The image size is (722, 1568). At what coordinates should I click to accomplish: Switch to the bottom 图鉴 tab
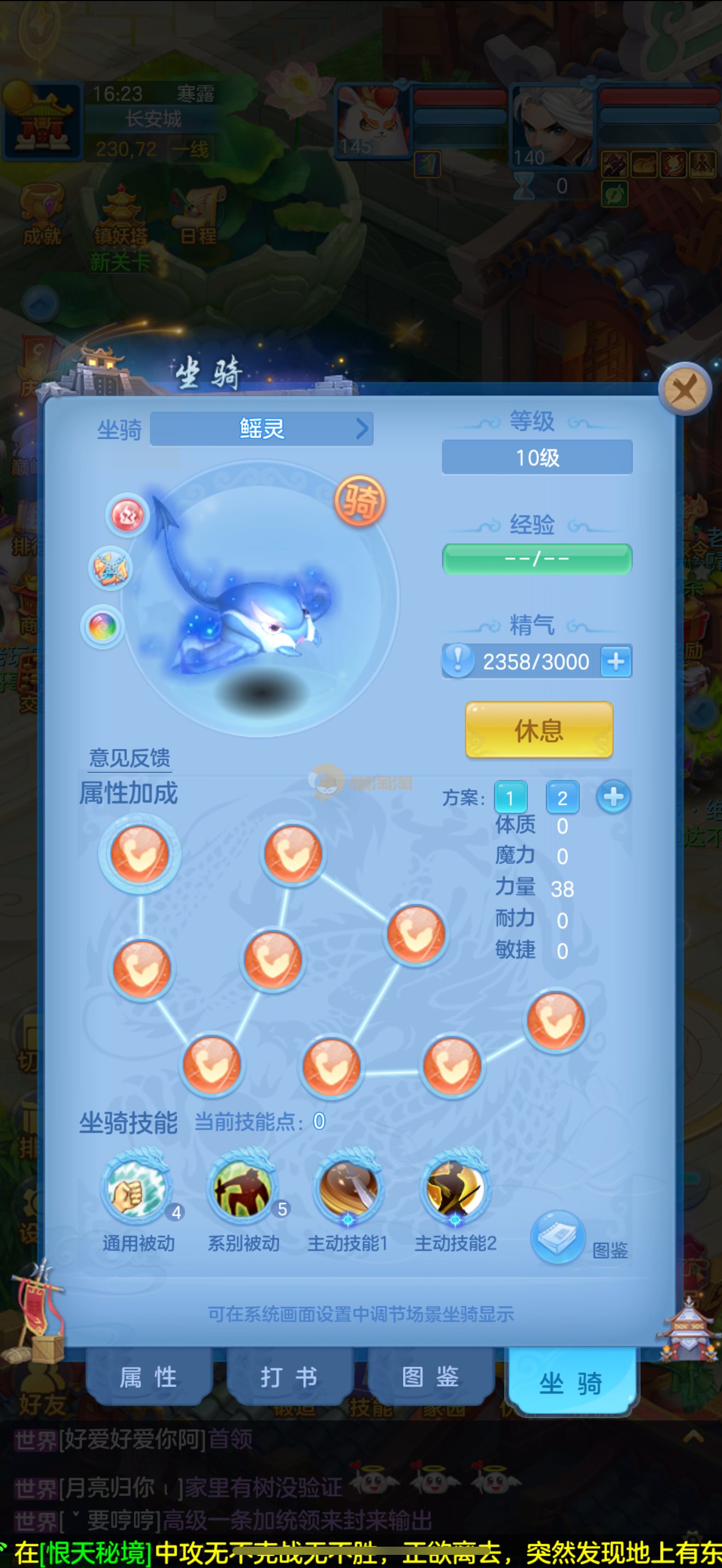click(430, 1378)
